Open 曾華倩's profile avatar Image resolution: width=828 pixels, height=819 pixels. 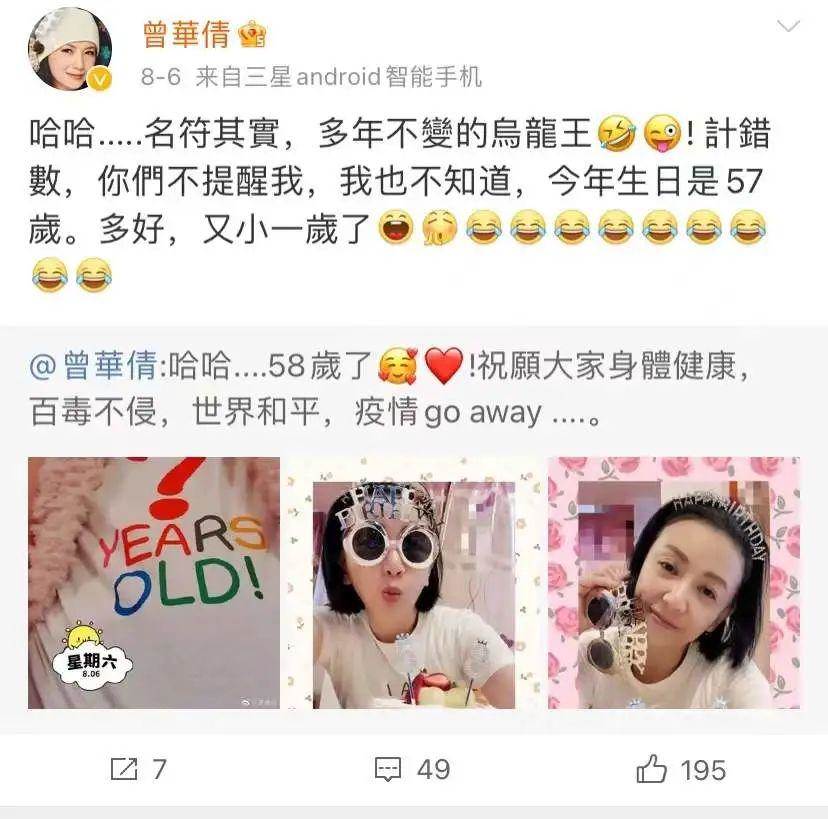tap(69, 49)
